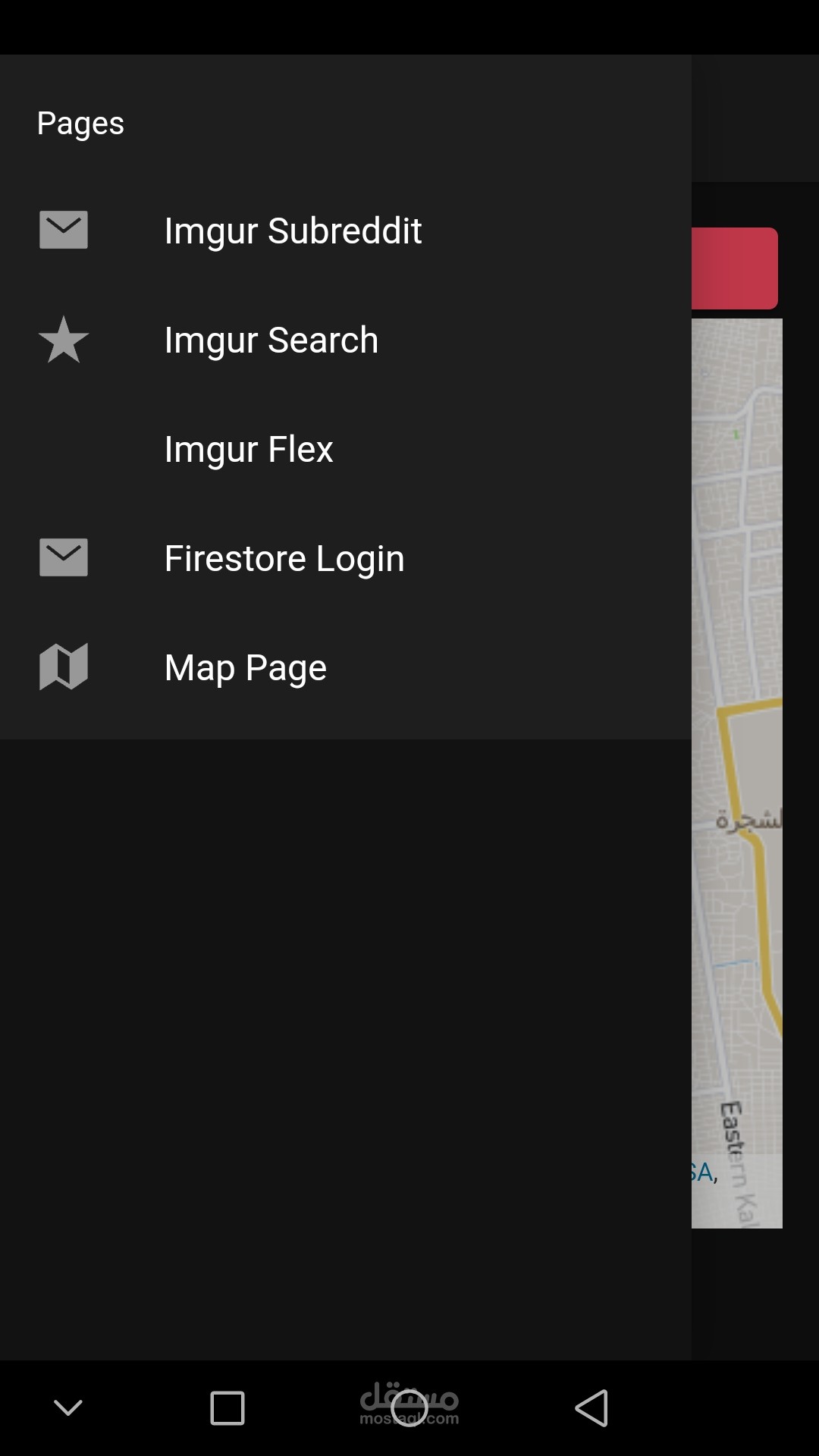This screenshot has height=1456, width=819.
Task: Tap the system back button
Action: point(591,1408)
